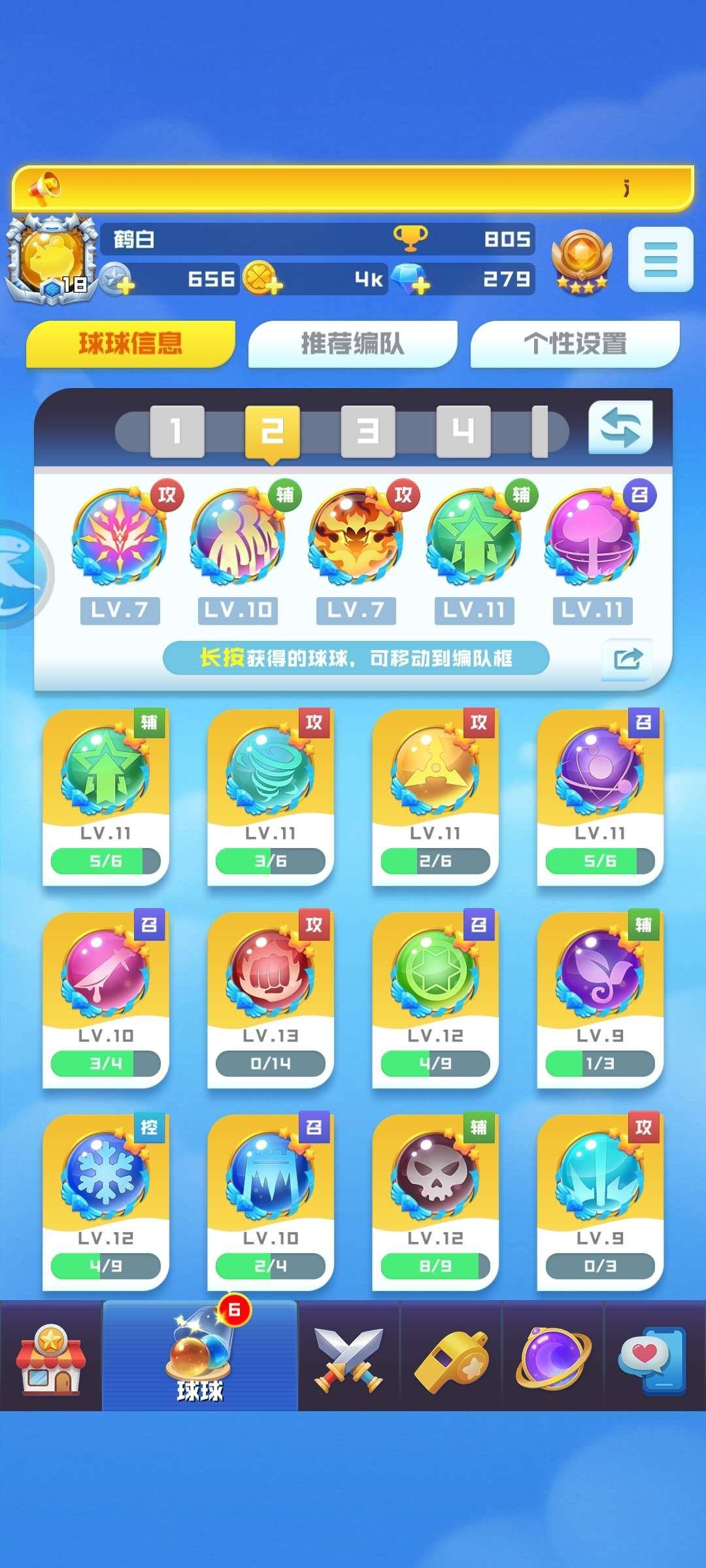Share the current team lineup
706x1568 pixels.
pyautogui.click(x=627, y=659)
